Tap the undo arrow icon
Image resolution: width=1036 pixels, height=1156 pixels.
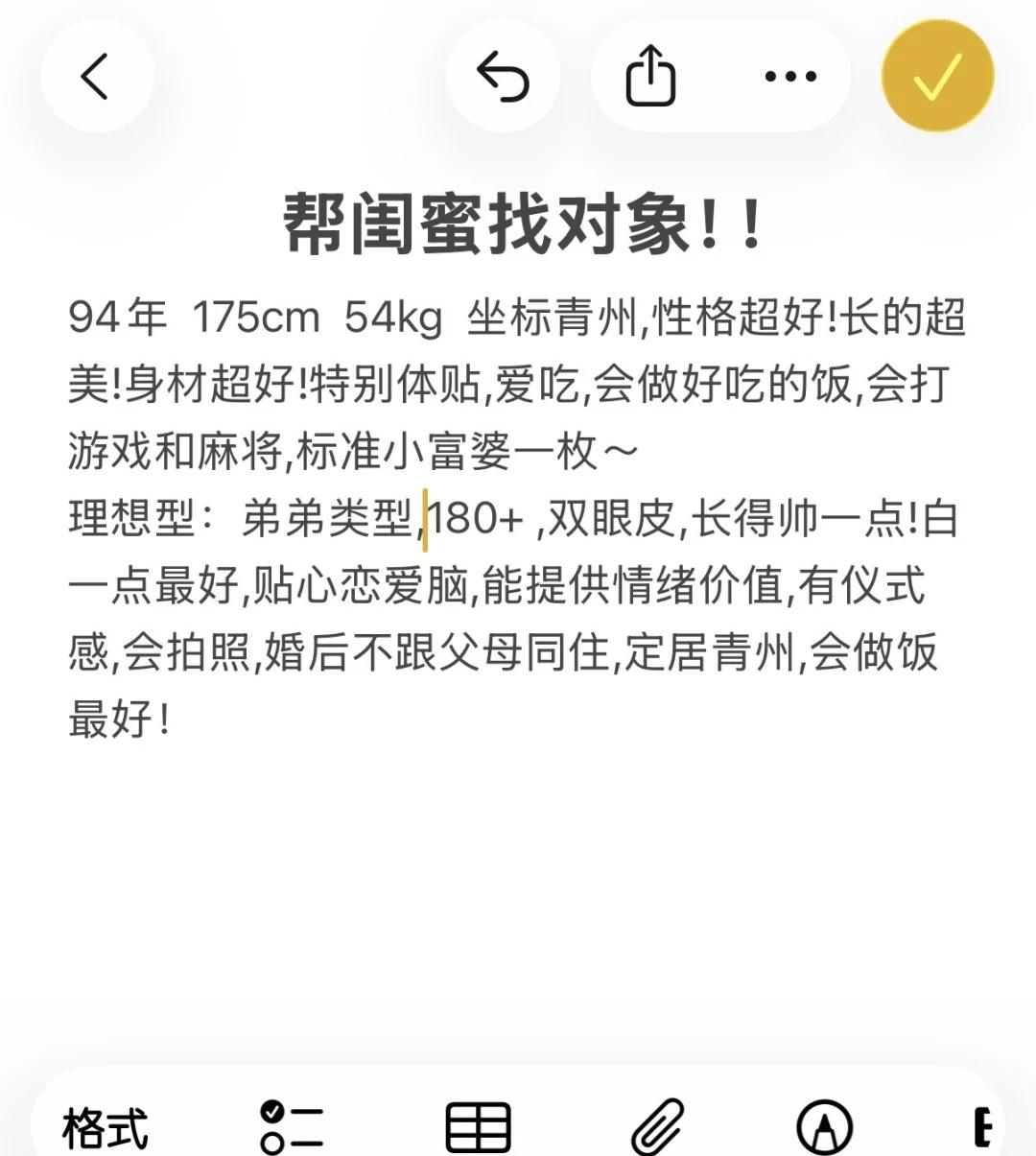click(x=504, y=76)
